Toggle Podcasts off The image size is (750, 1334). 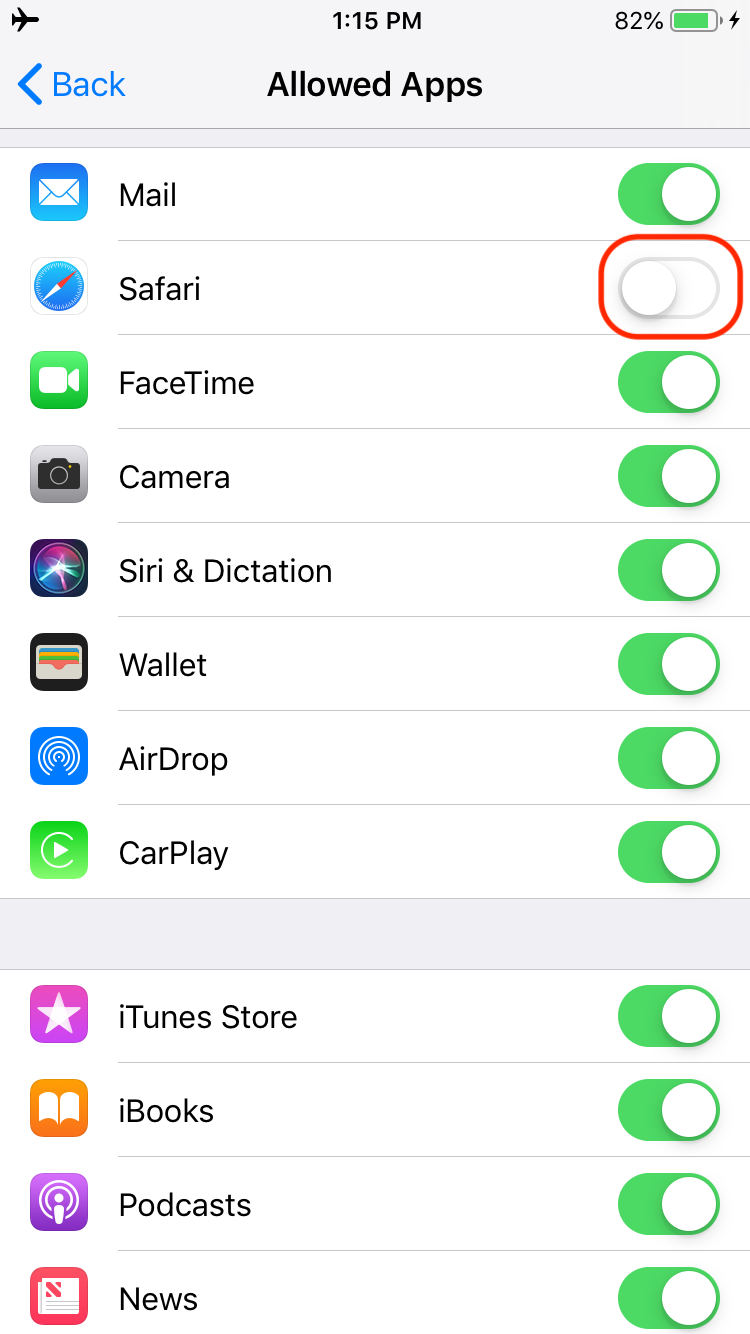pos(668,1205)
